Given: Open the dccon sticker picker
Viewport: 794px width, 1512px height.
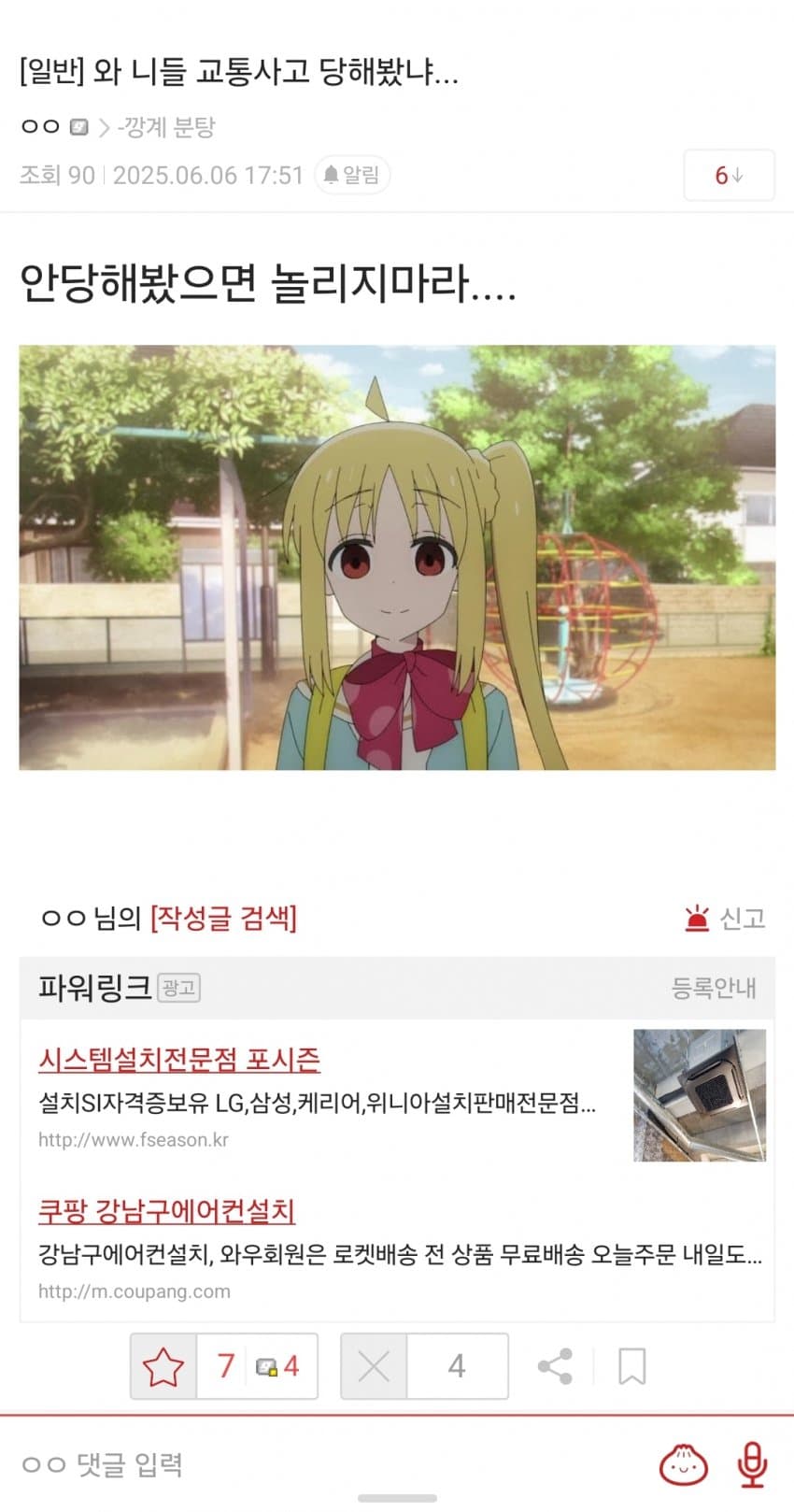Looking at the screenshot, I should pyautogui.click(x=684, y=1464).
